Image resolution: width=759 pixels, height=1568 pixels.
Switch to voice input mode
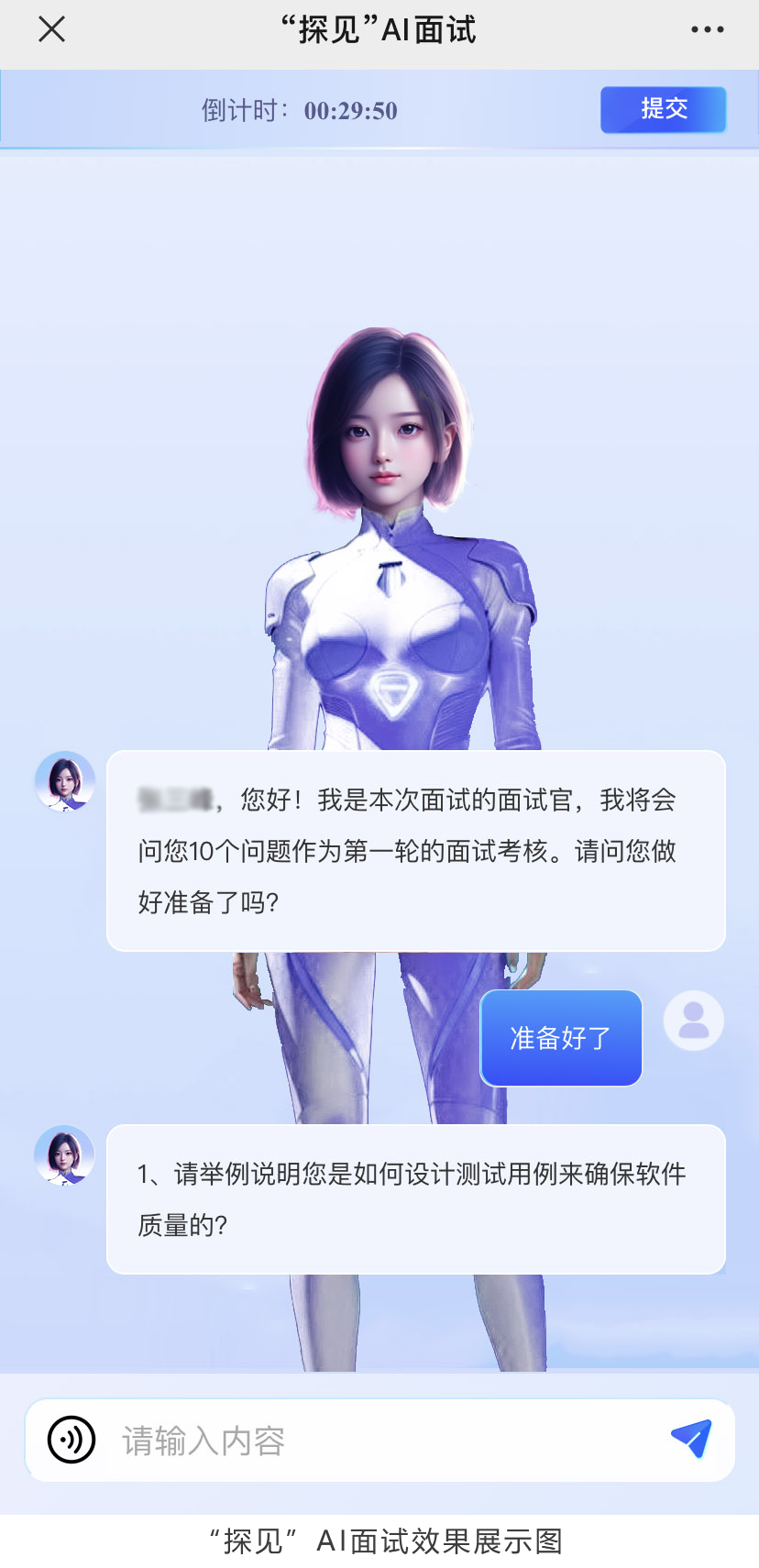(71, 1440)
